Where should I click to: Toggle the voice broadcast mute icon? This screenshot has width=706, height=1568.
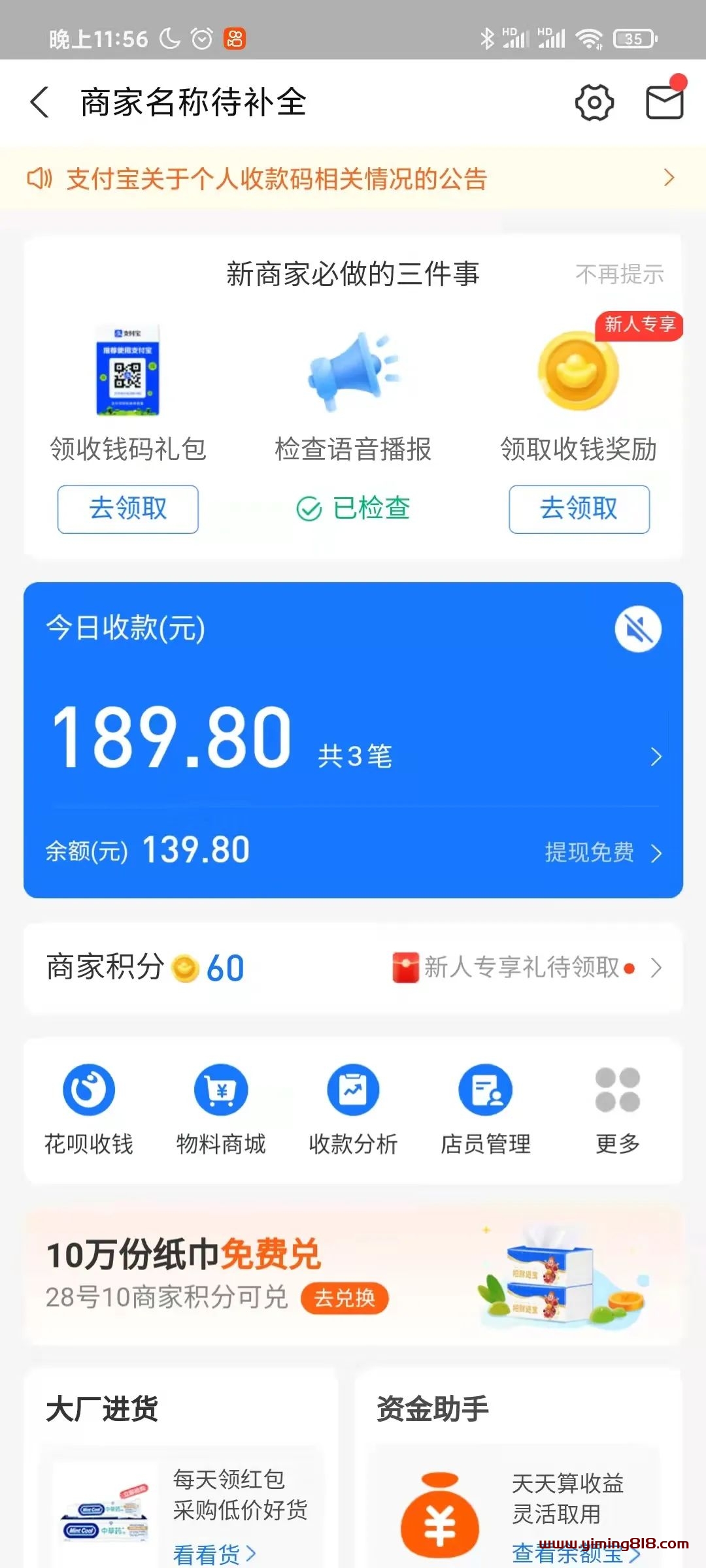pos(638,629)
